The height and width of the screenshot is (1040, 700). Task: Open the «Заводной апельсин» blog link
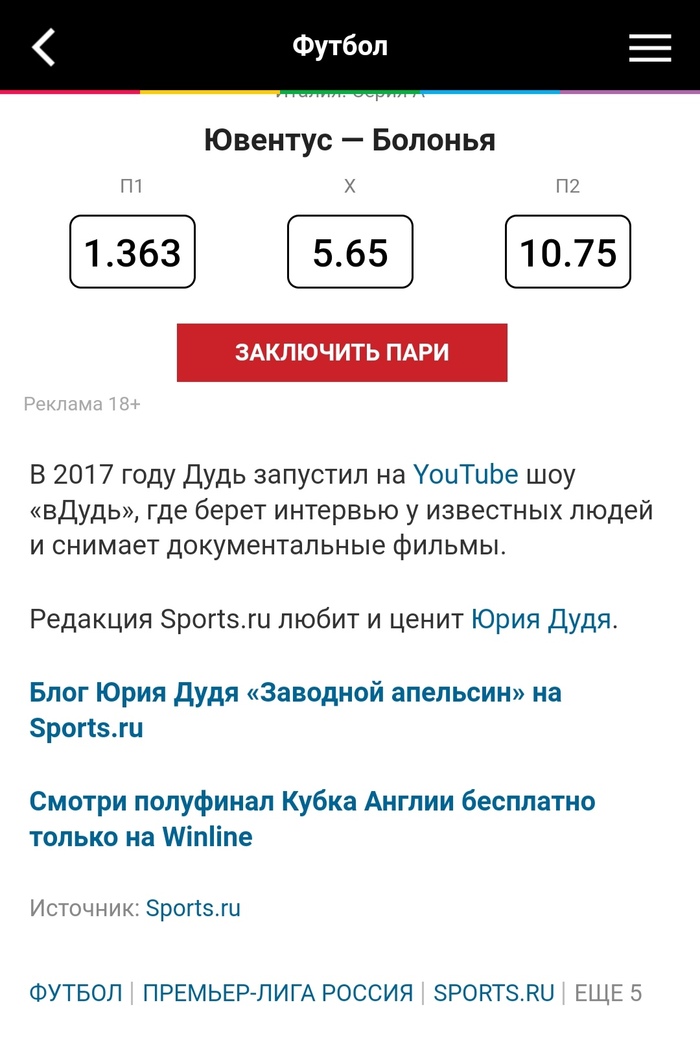(x=295, y=710)
